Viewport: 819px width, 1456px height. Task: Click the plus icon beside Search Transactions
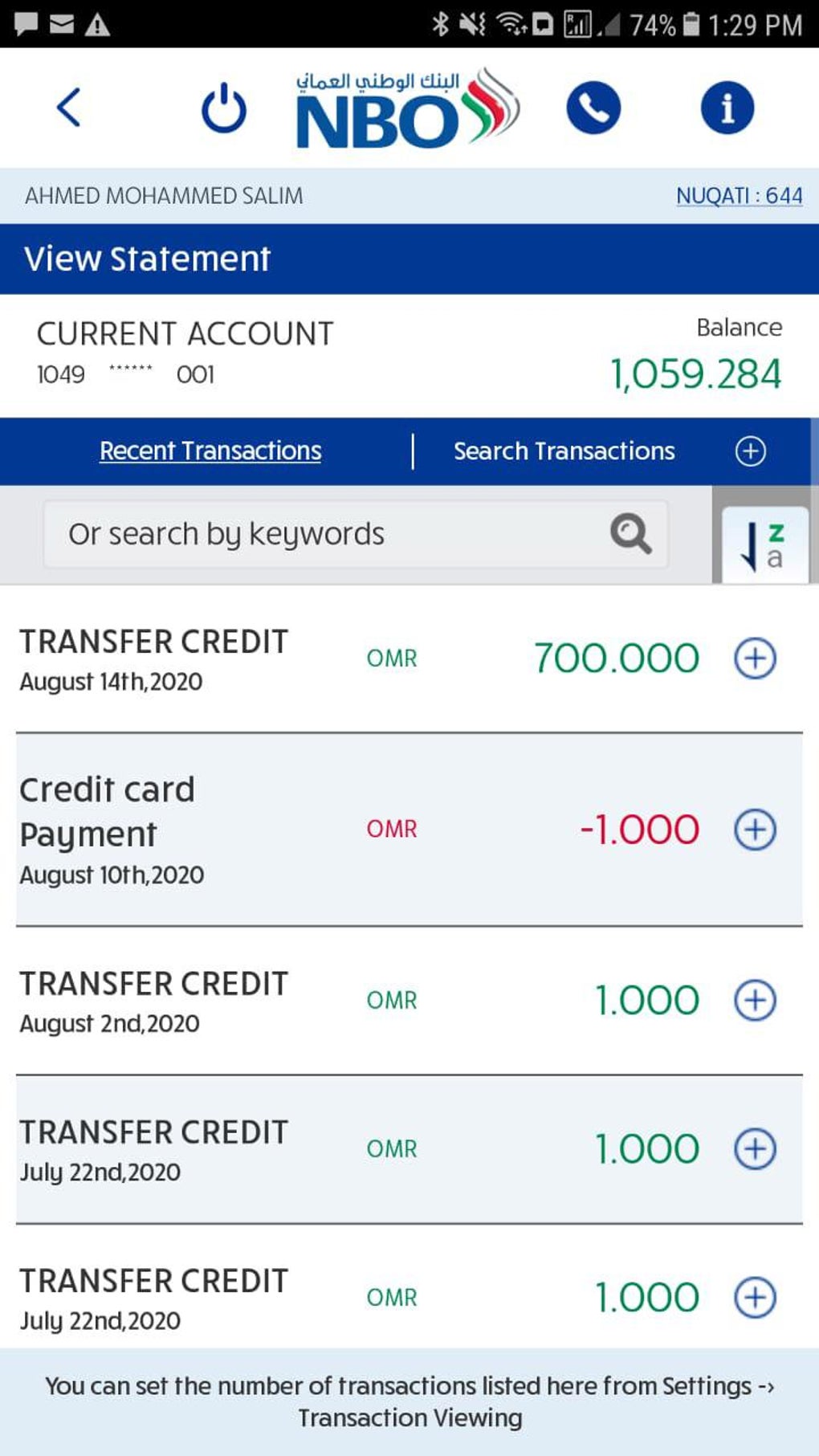tap(752, 451)
